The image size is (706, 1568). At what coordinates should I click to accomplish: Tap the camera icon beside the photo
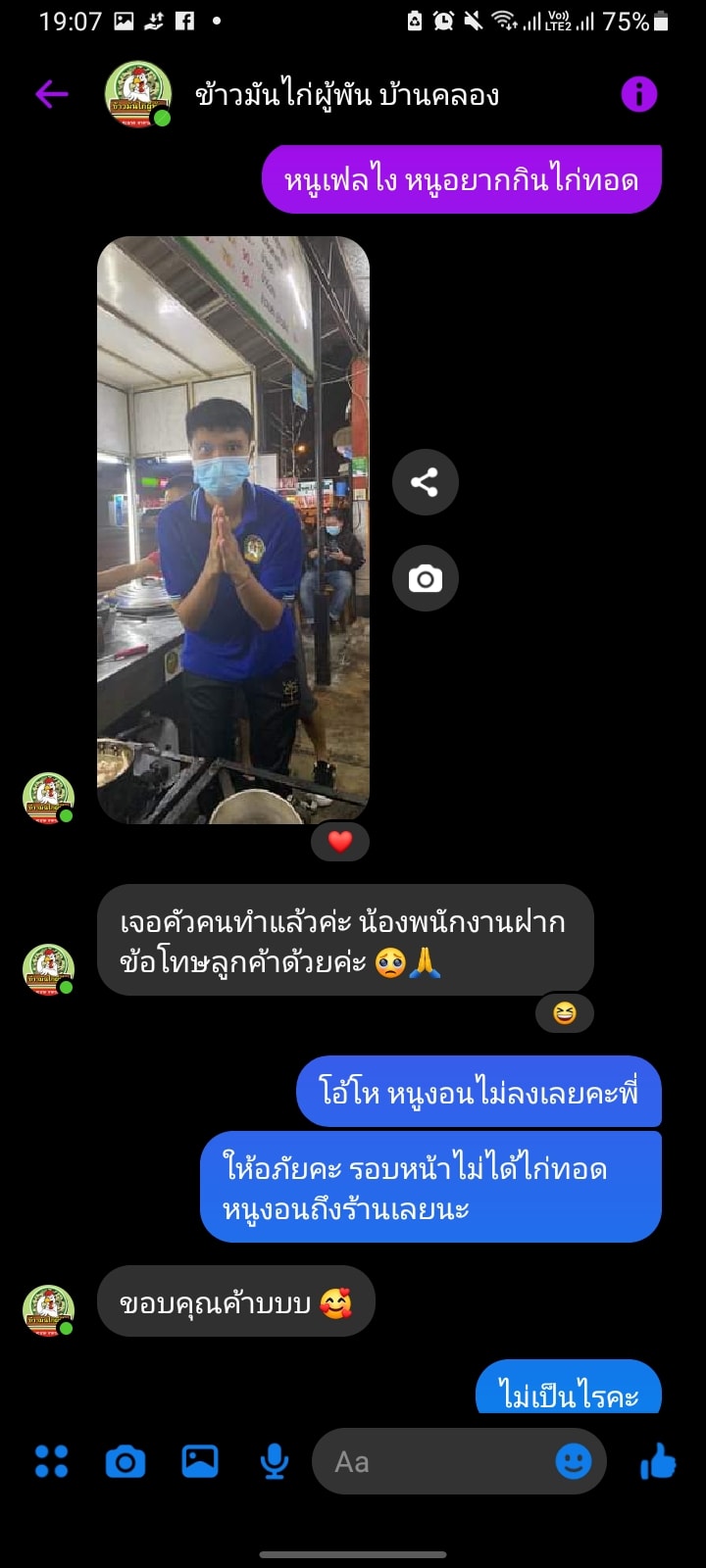tap(425, 578)
